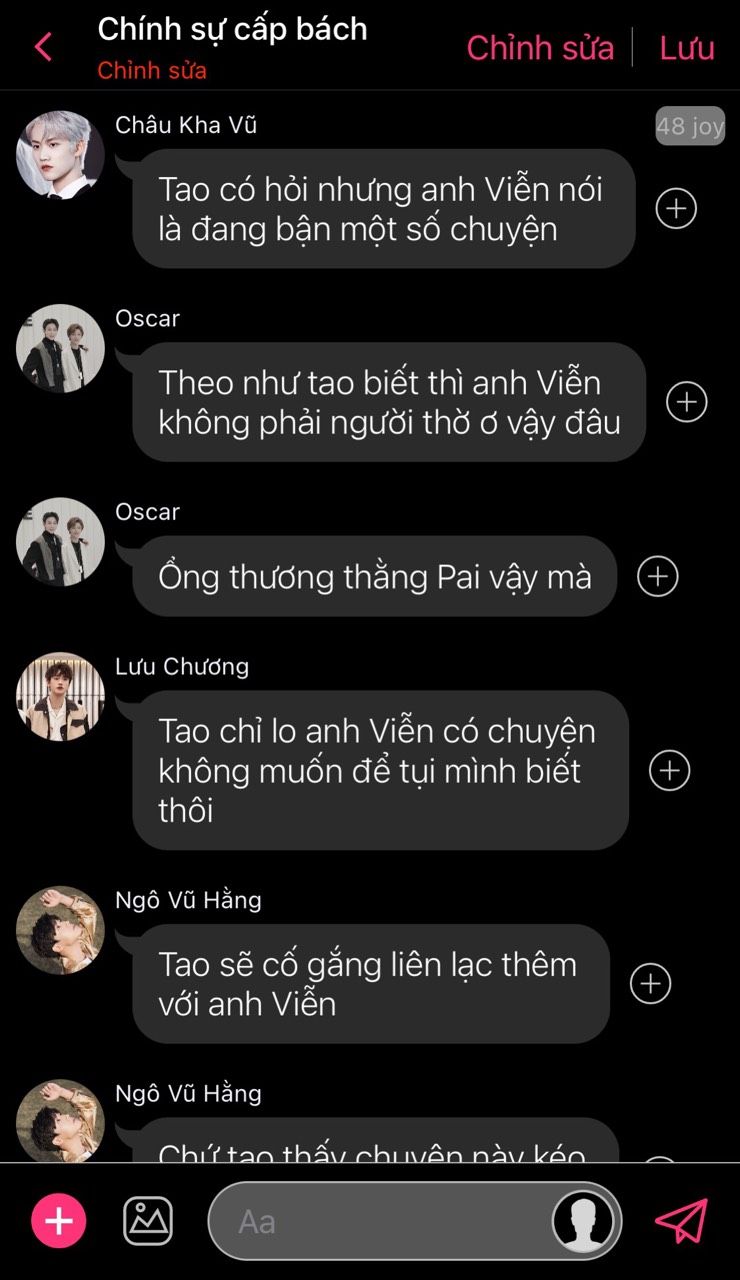Image resolution: width=740 pixels, height=1280 pixels.
Task: Tap plus next to 'Ổng thương thằng Pai' message
Action: [x=658, y=576]
